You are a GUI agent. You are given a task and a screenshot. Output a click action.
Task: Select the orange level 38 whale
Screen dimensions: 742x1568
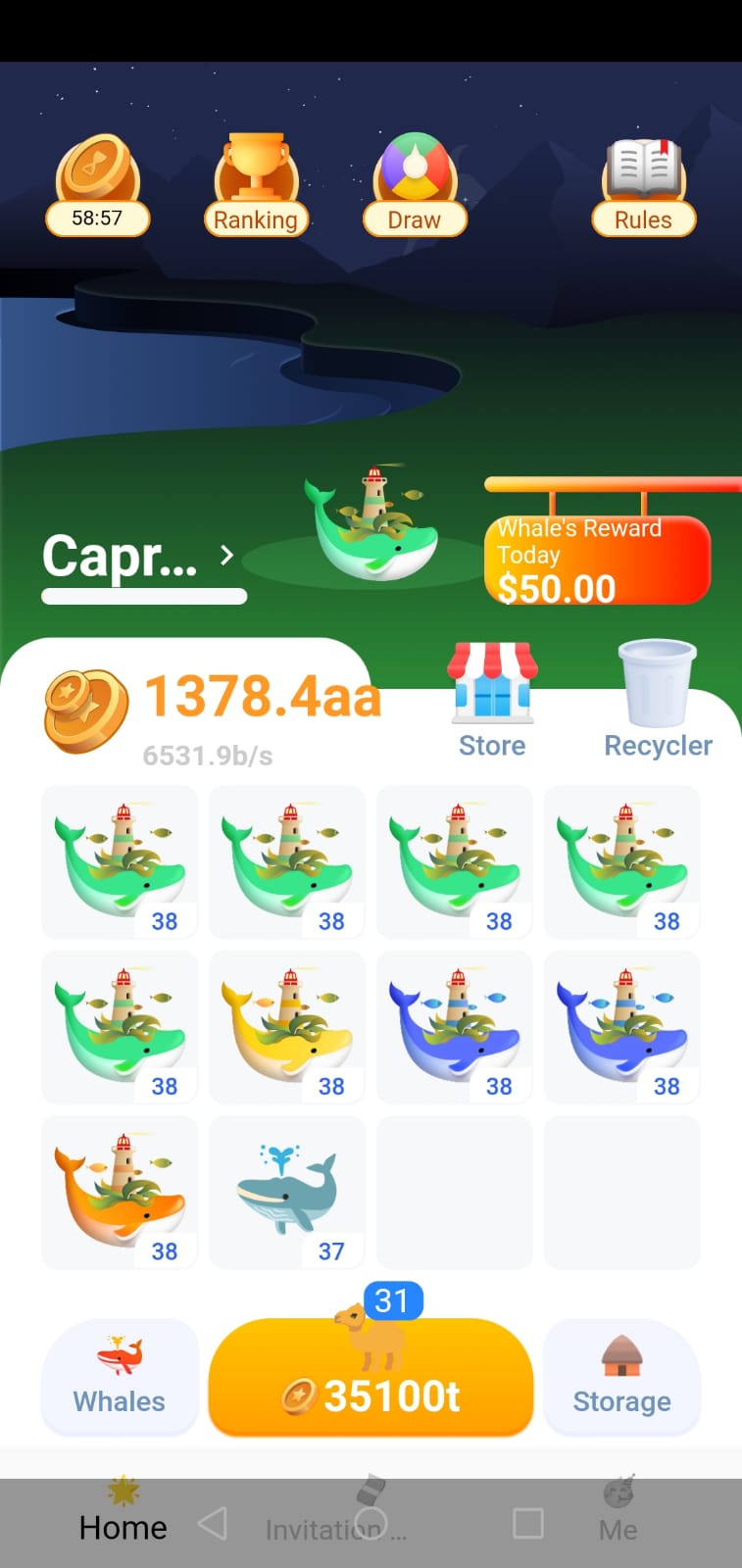[120, 1192]
